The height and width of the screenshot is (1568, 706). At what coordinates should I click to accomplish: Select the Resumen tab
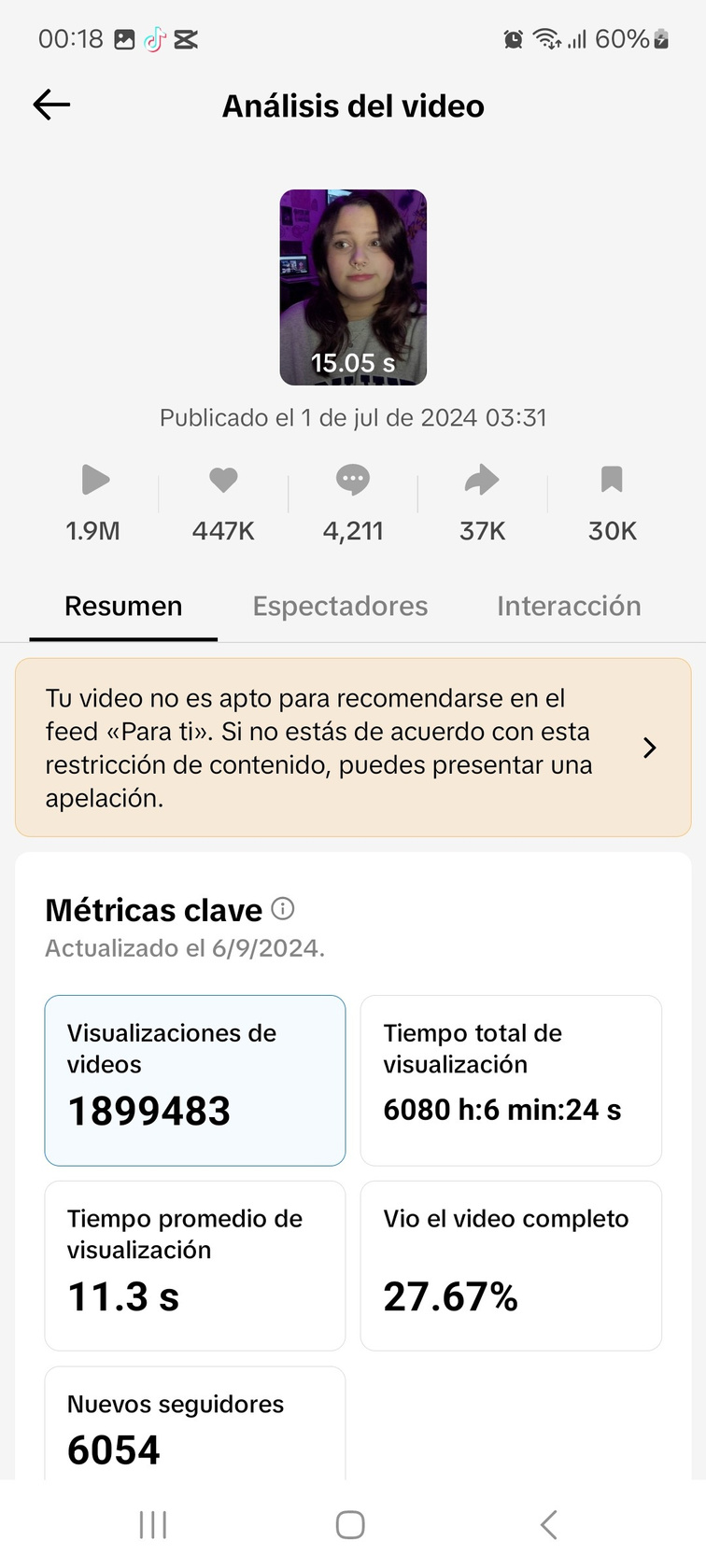tap(123, 607)
